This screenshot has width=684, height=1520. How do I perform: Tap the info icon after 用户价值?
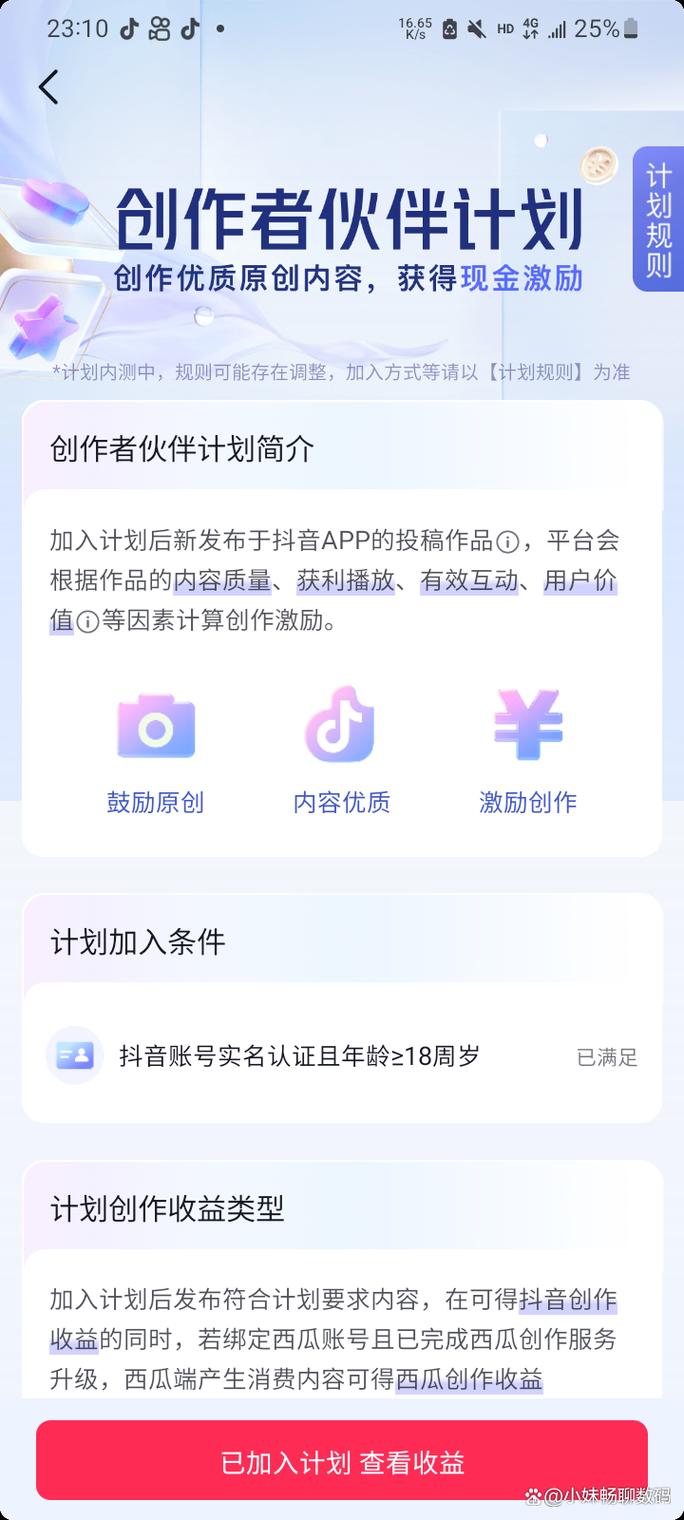click(x=88, y=622)
